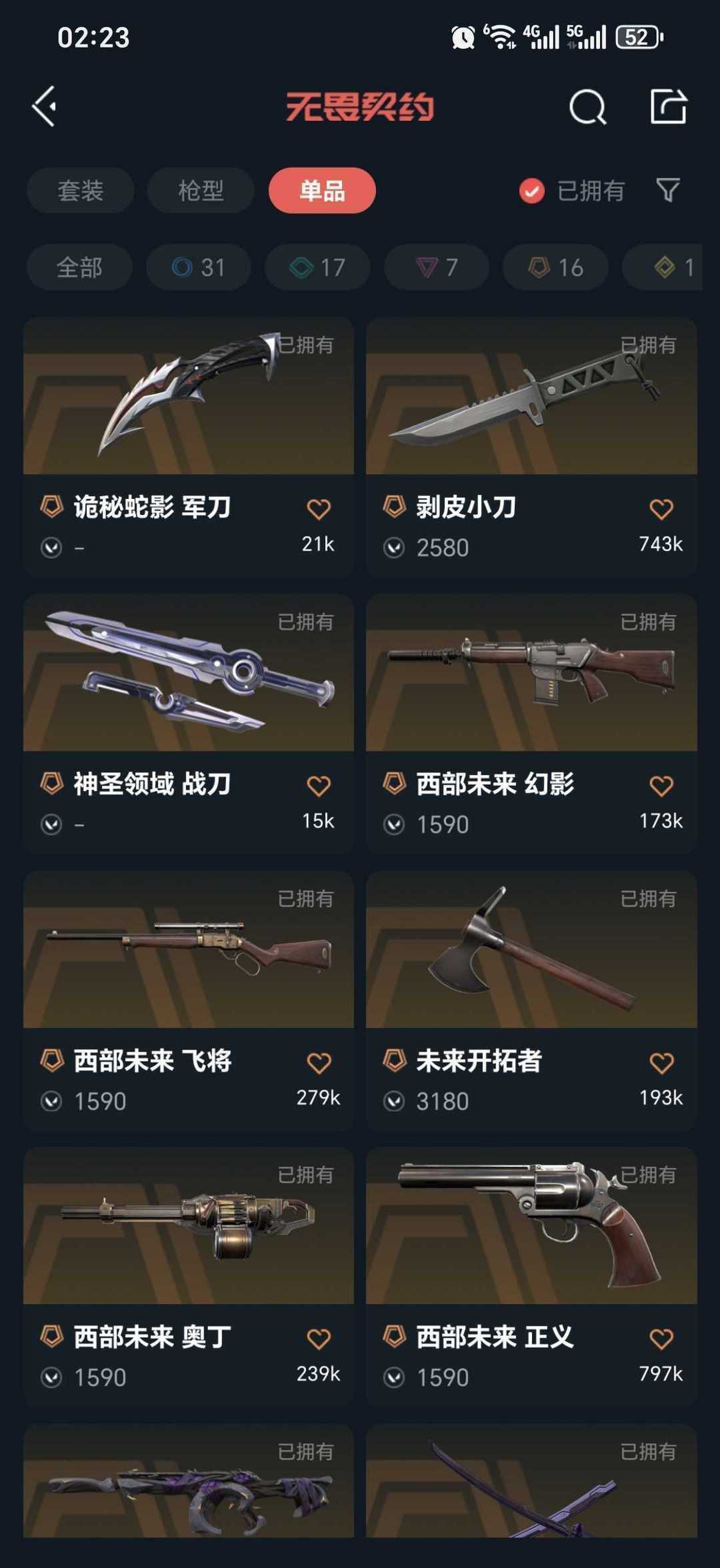Viewport: 720px width, 1568px height.
Task: Tap the VP coin icon under 西部未来 幻影
Action: pos(395,824)
